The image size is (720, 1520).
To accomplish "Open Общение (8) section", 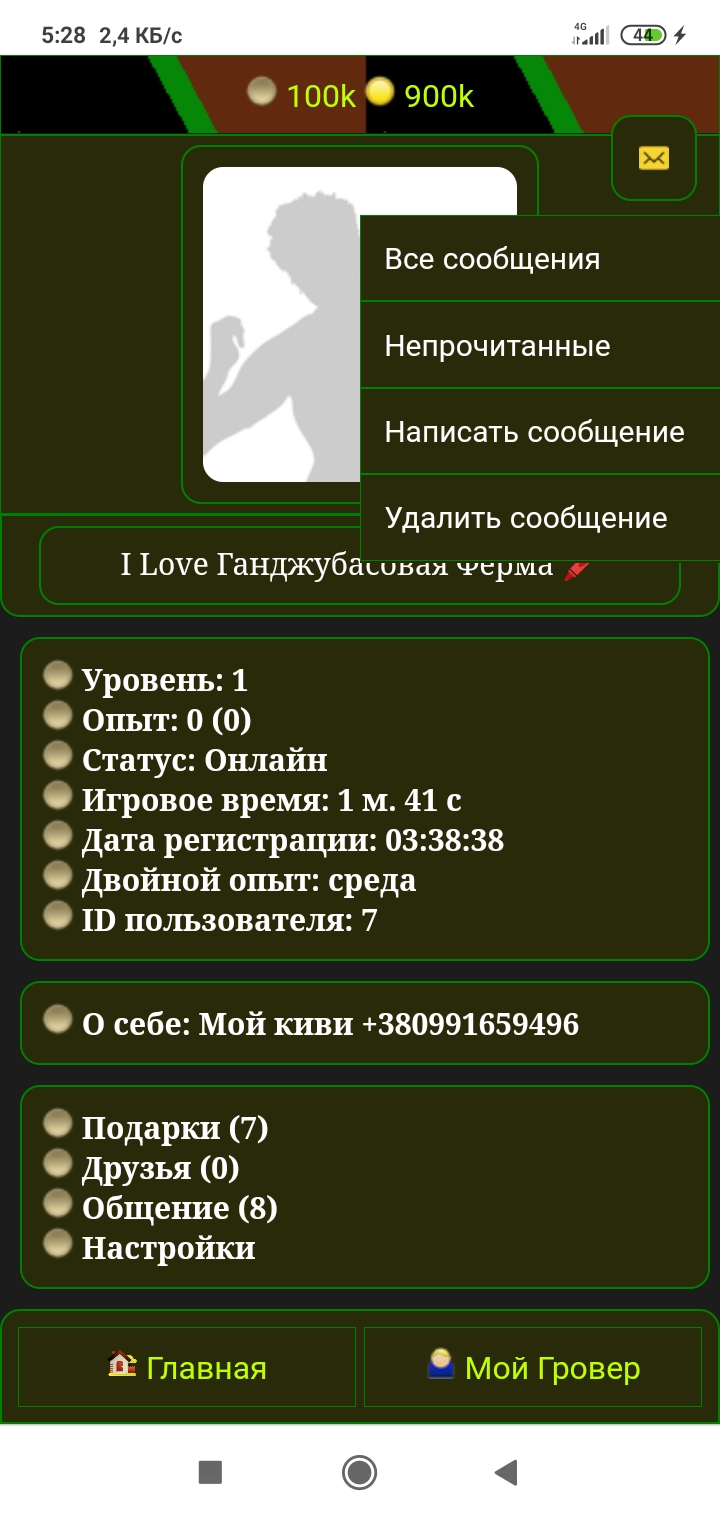I will click(179, 1208).
